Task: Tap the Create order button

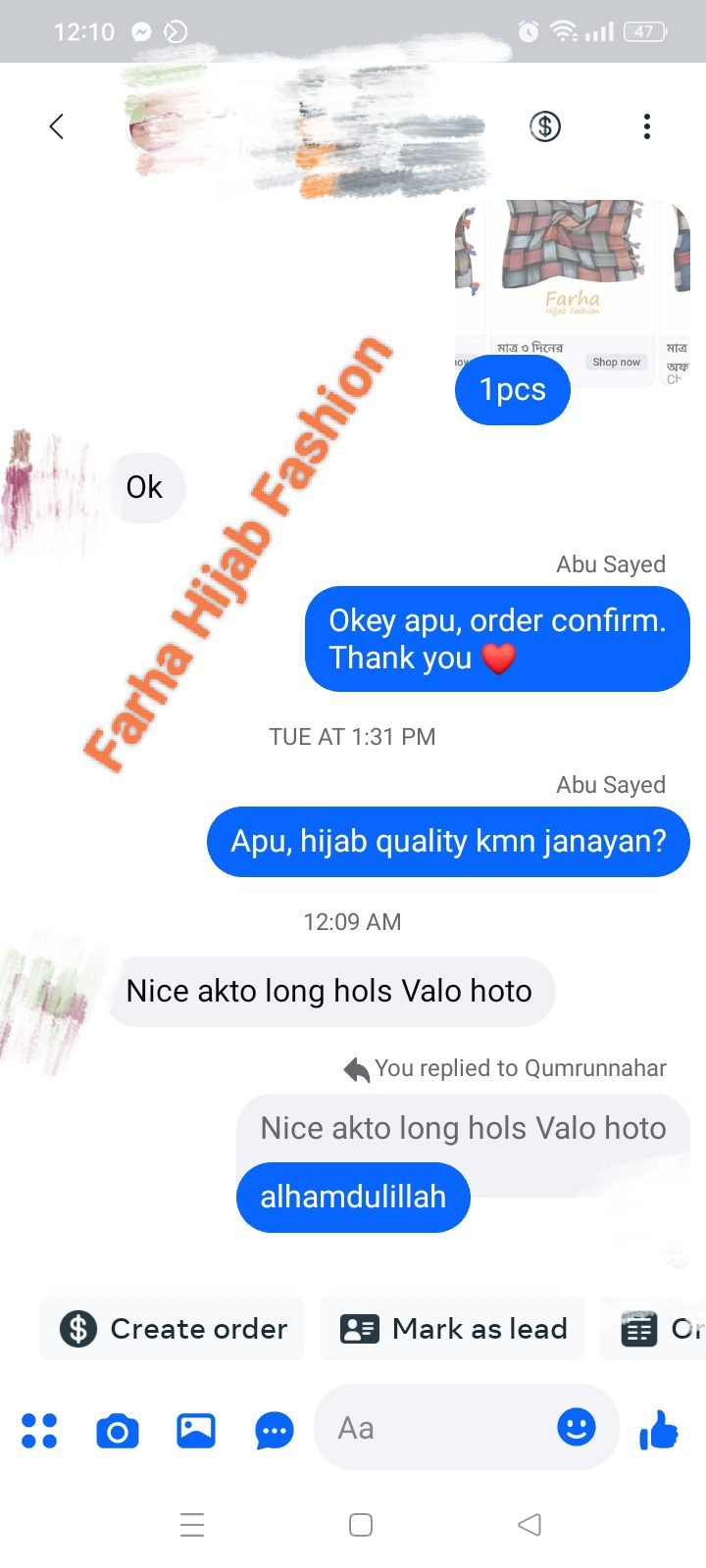Action: (173, 1329)
